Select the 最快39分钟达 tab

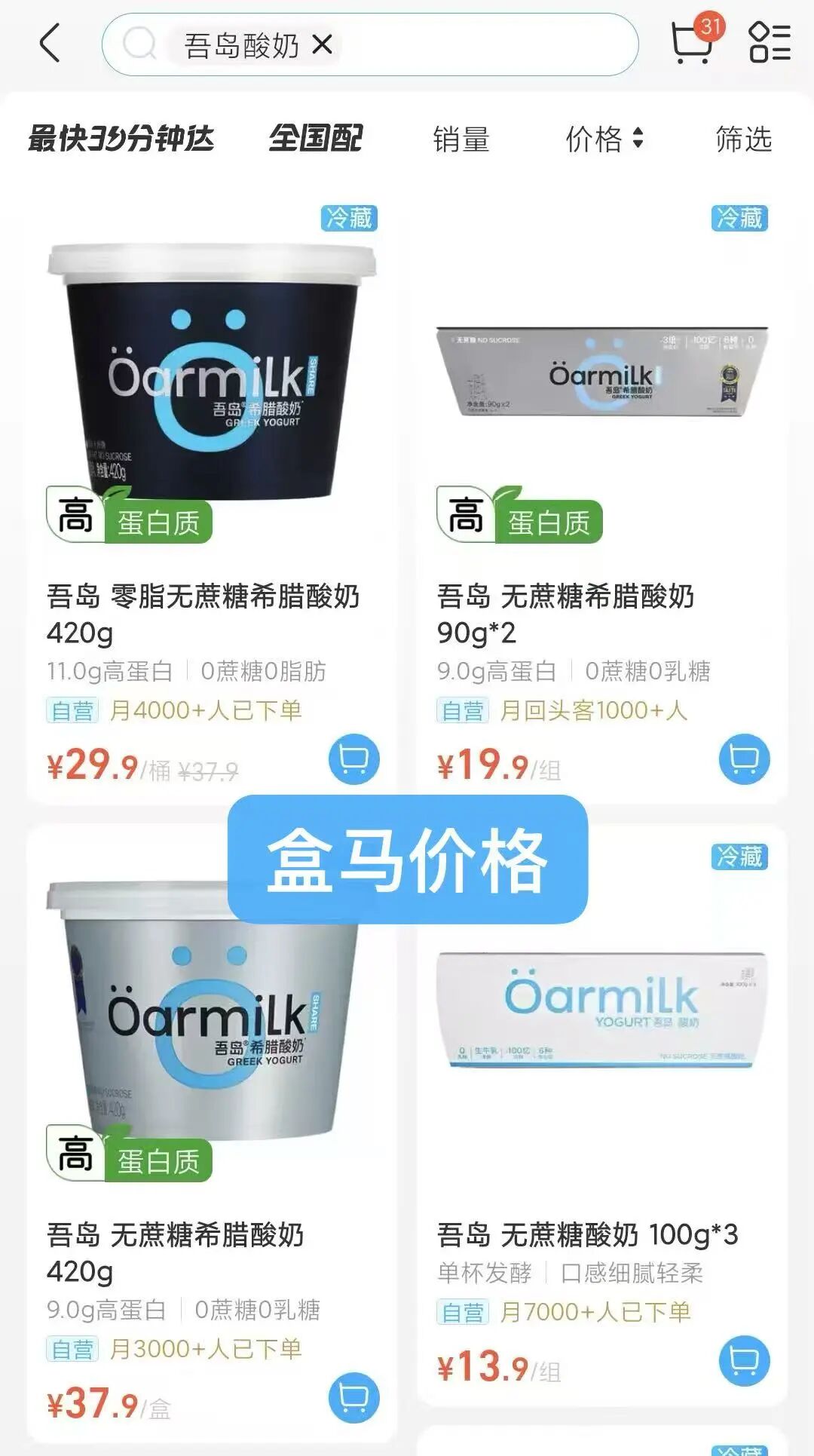click(121, 139)
